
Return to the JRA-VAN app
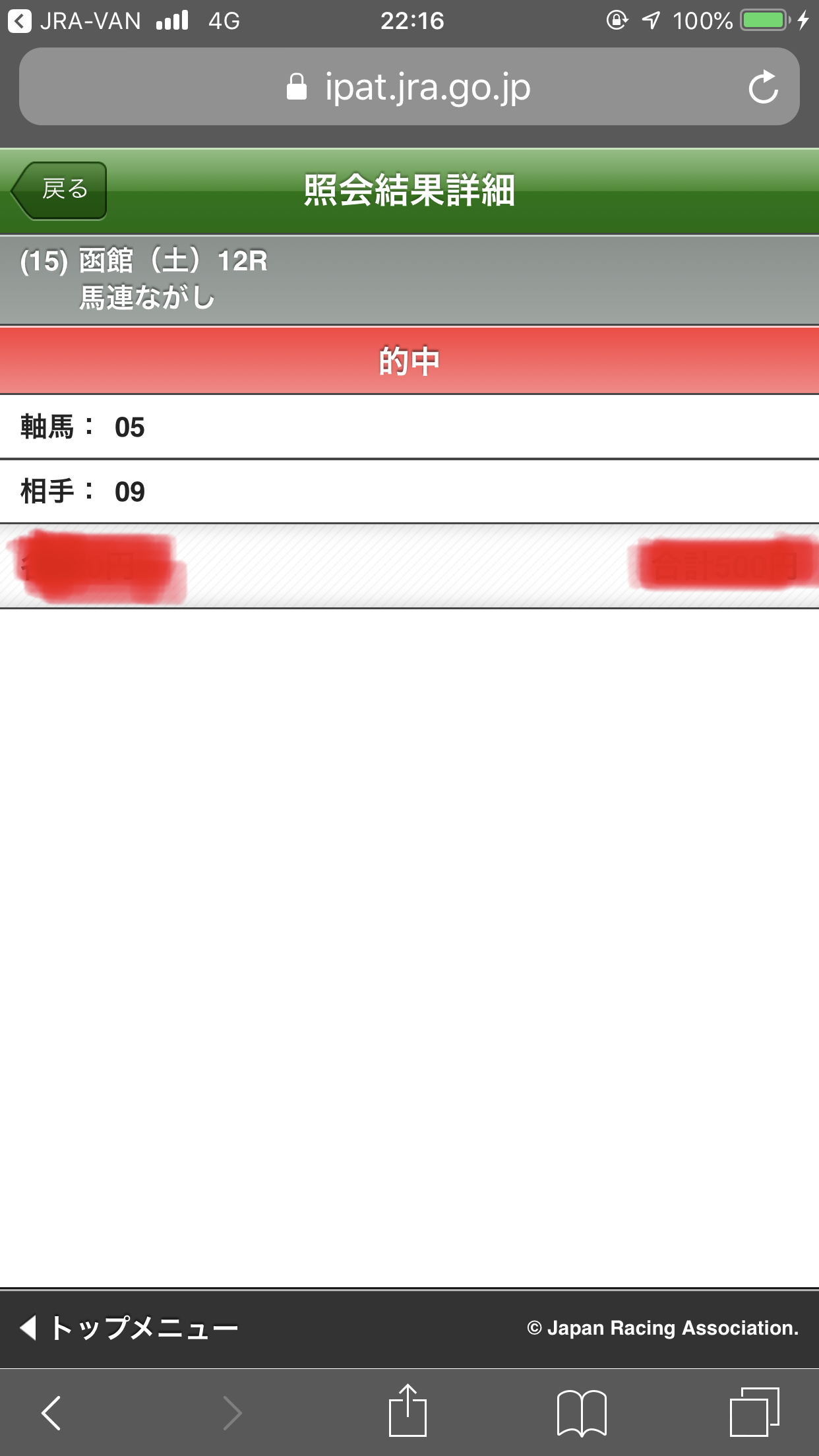point(74,21)
